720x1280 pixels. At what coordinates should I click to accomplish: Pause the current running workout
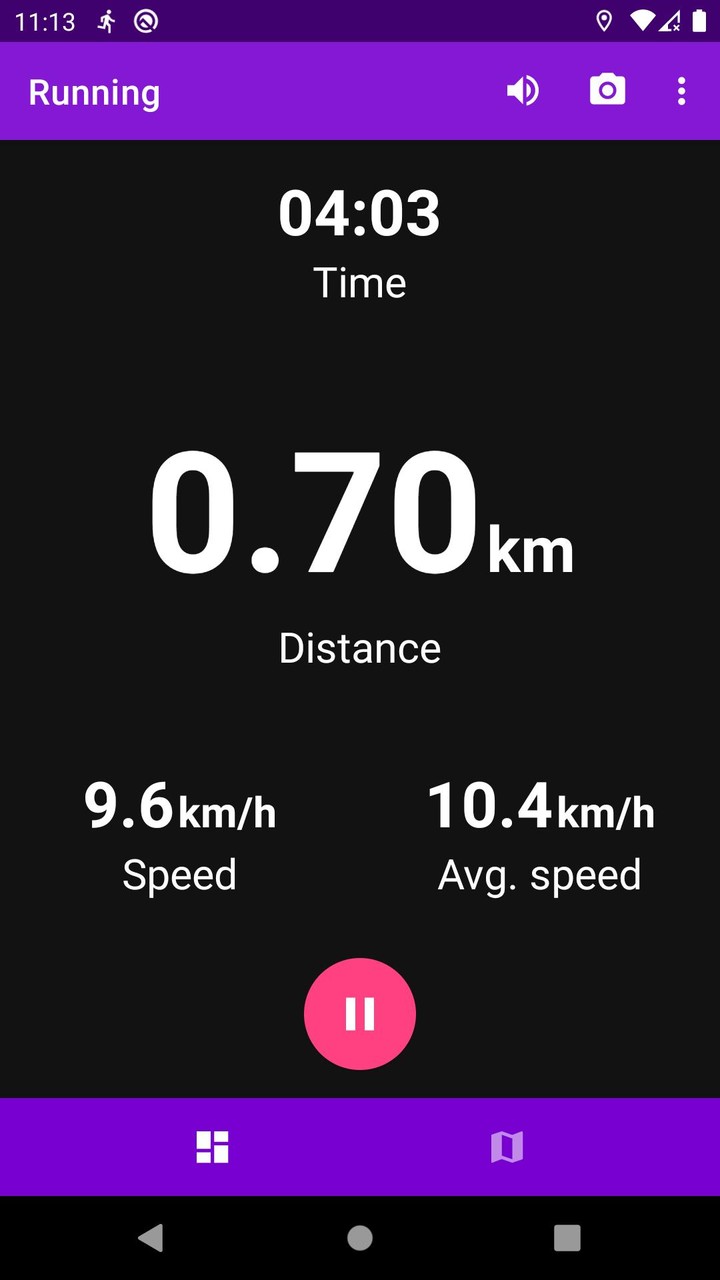pos(360,1013)
